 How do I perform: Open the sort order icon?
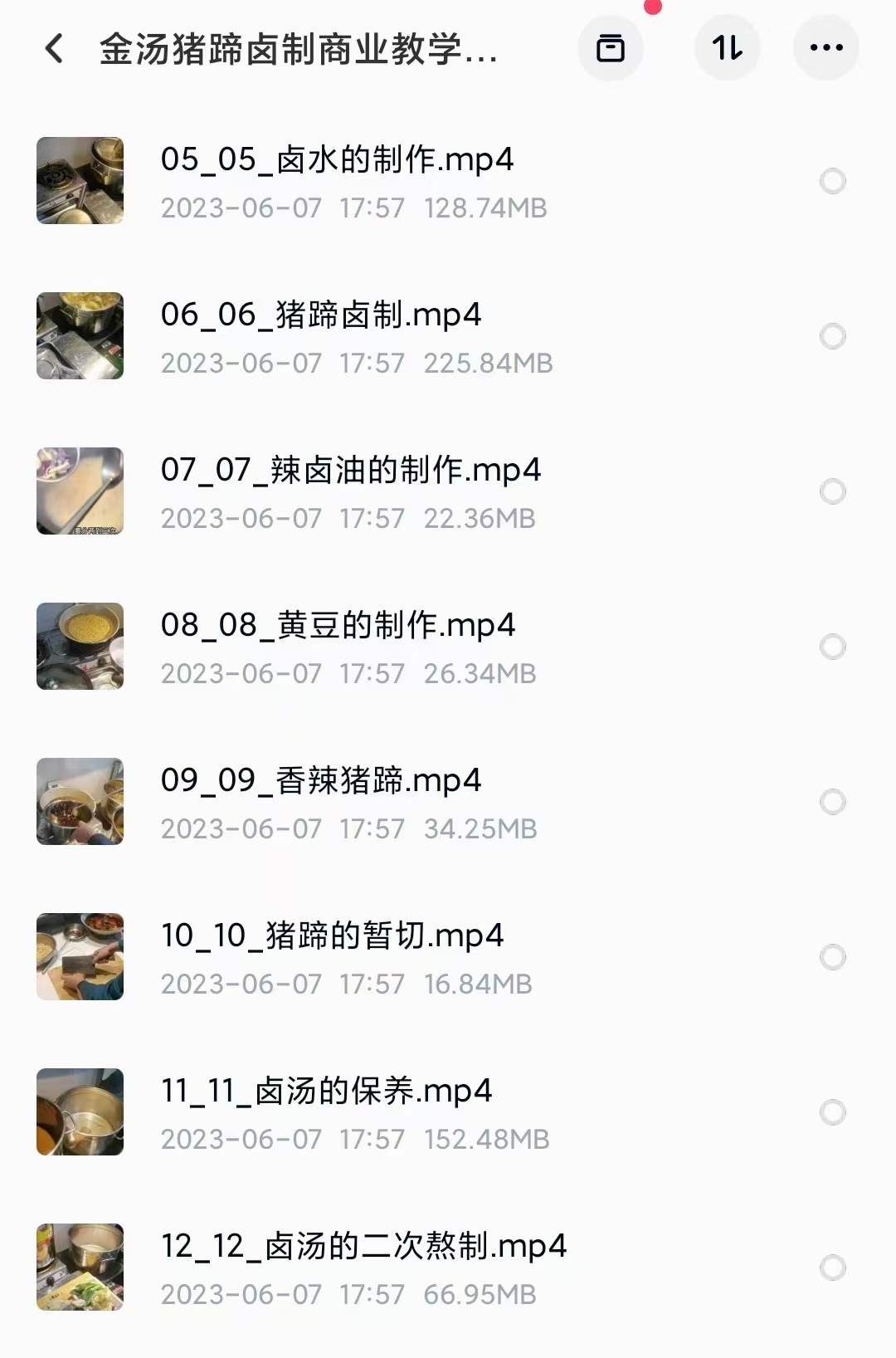727,48
